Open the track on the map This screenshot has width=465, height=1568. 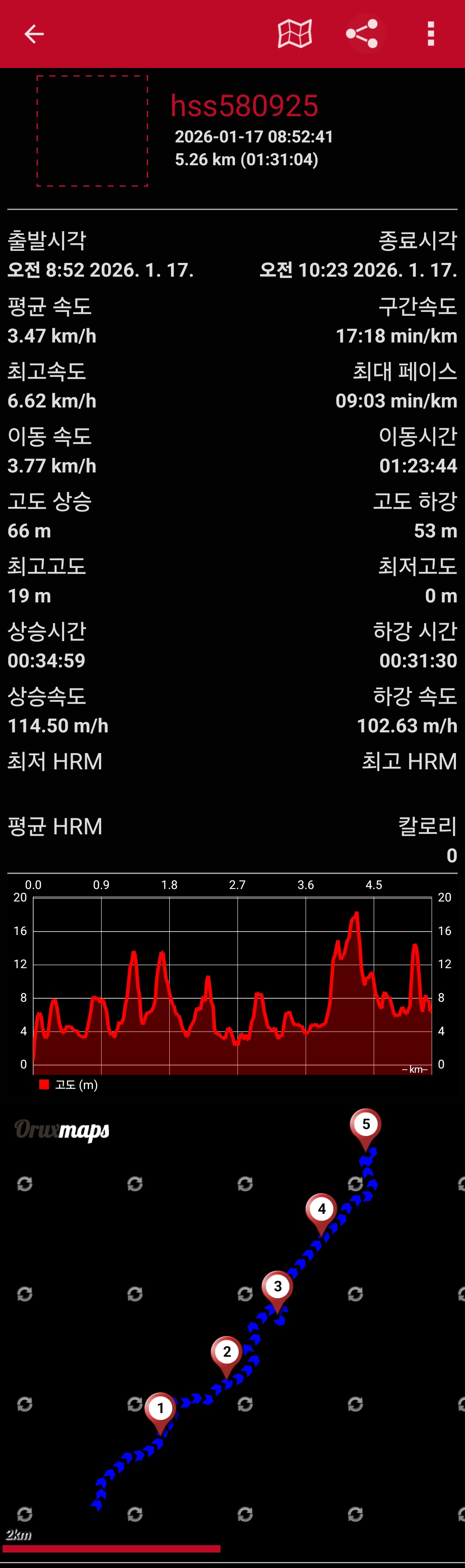click(x=295, y=34)
